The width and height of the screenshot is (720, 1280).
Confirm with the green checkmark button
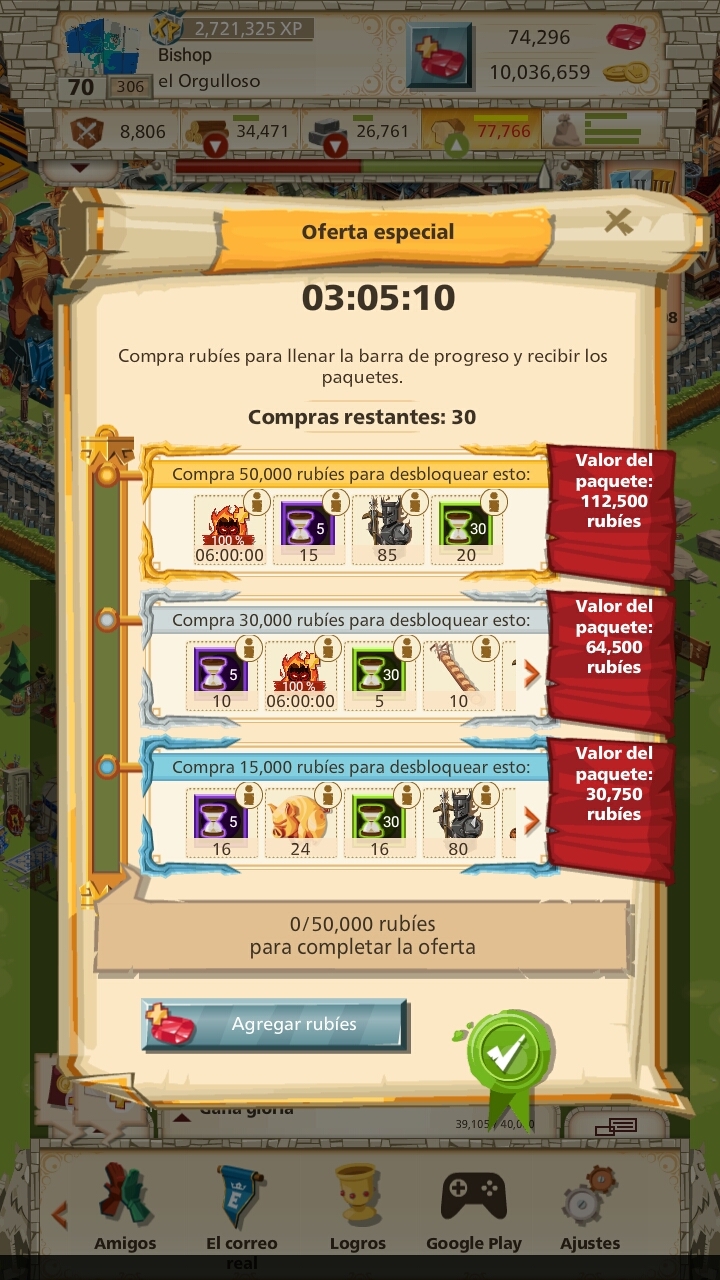[x=509, y=1052]
